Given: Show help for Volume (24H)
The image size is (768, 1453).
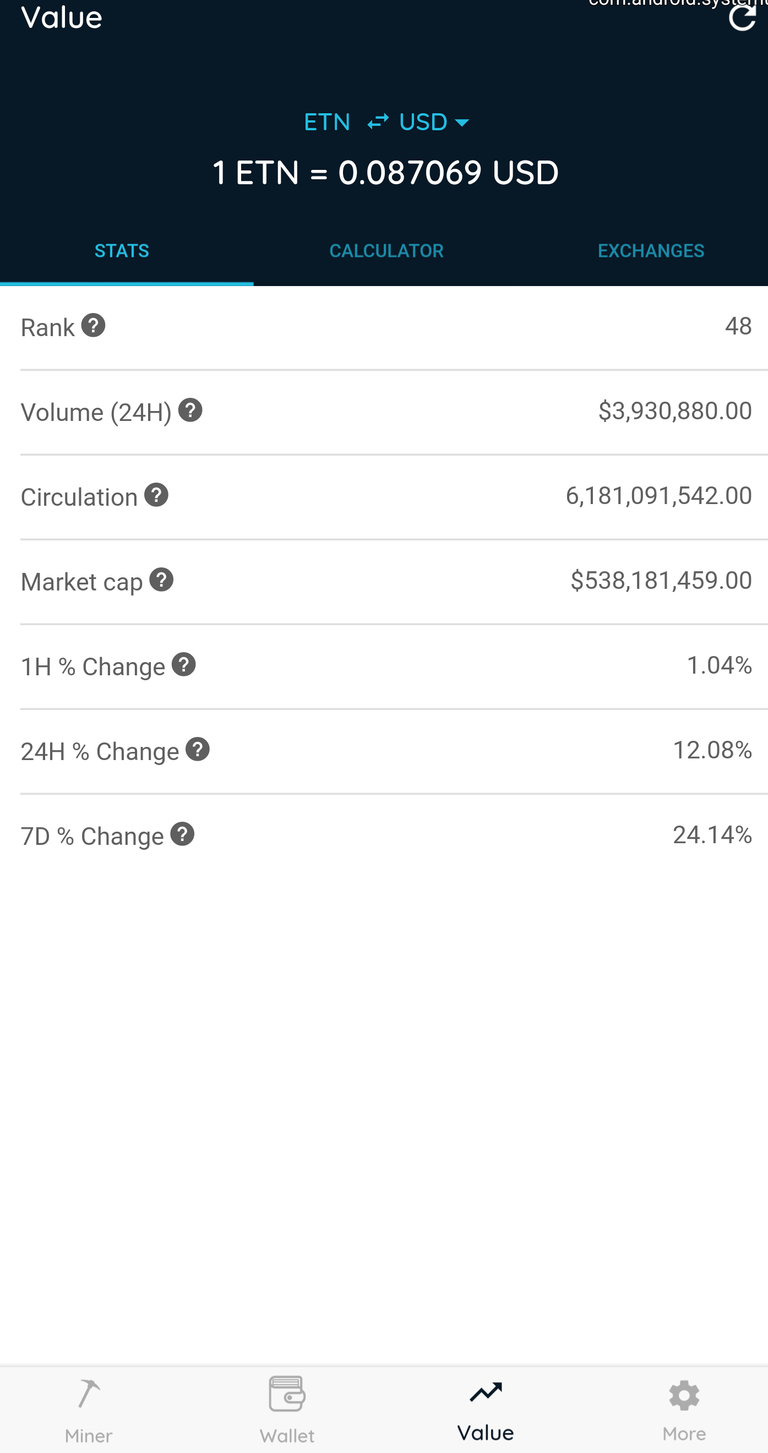Looking at the screenshot, I should tap(190, 410).
